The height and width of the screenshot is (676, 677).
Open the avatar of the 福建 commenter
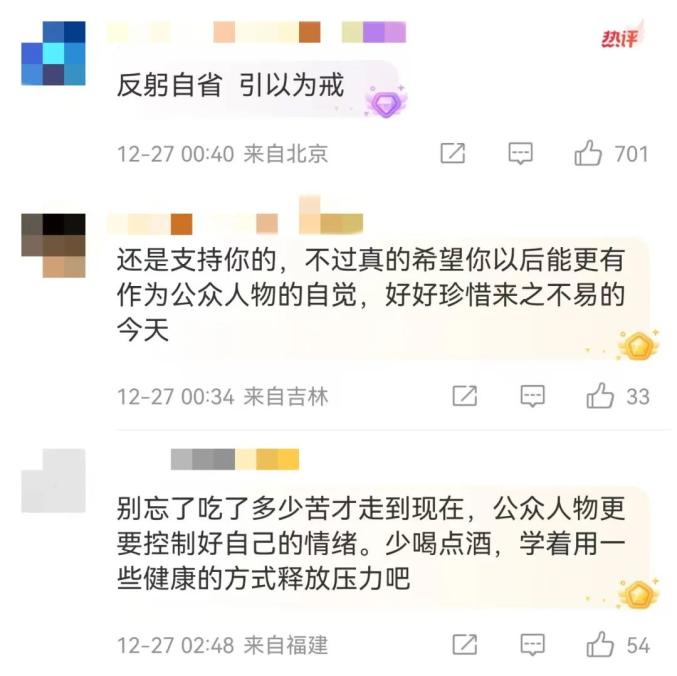click(53, 481)
